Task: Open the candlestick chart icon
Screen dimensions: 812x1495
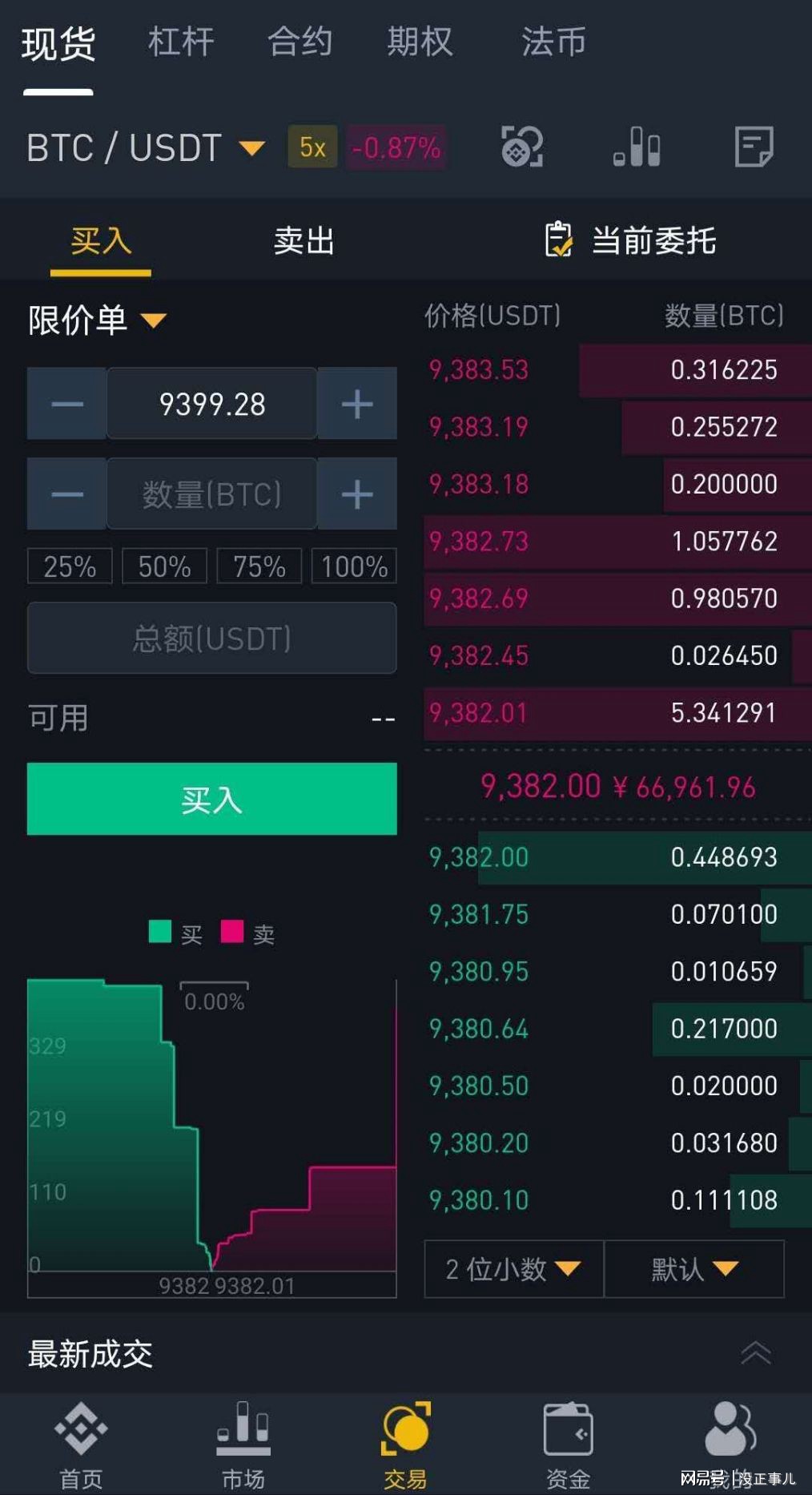Action: 637,147
